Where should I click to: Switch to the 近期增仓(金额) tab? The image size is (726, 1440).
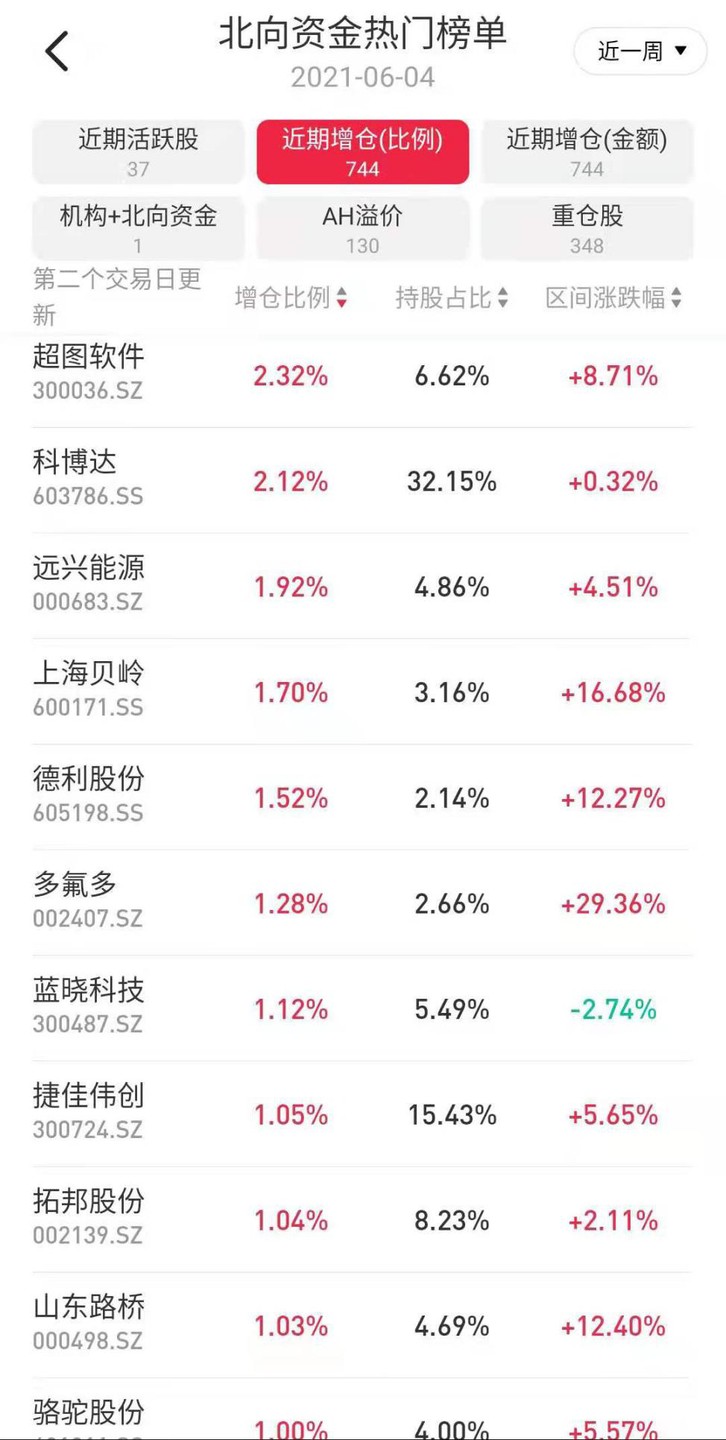point(586,151)
